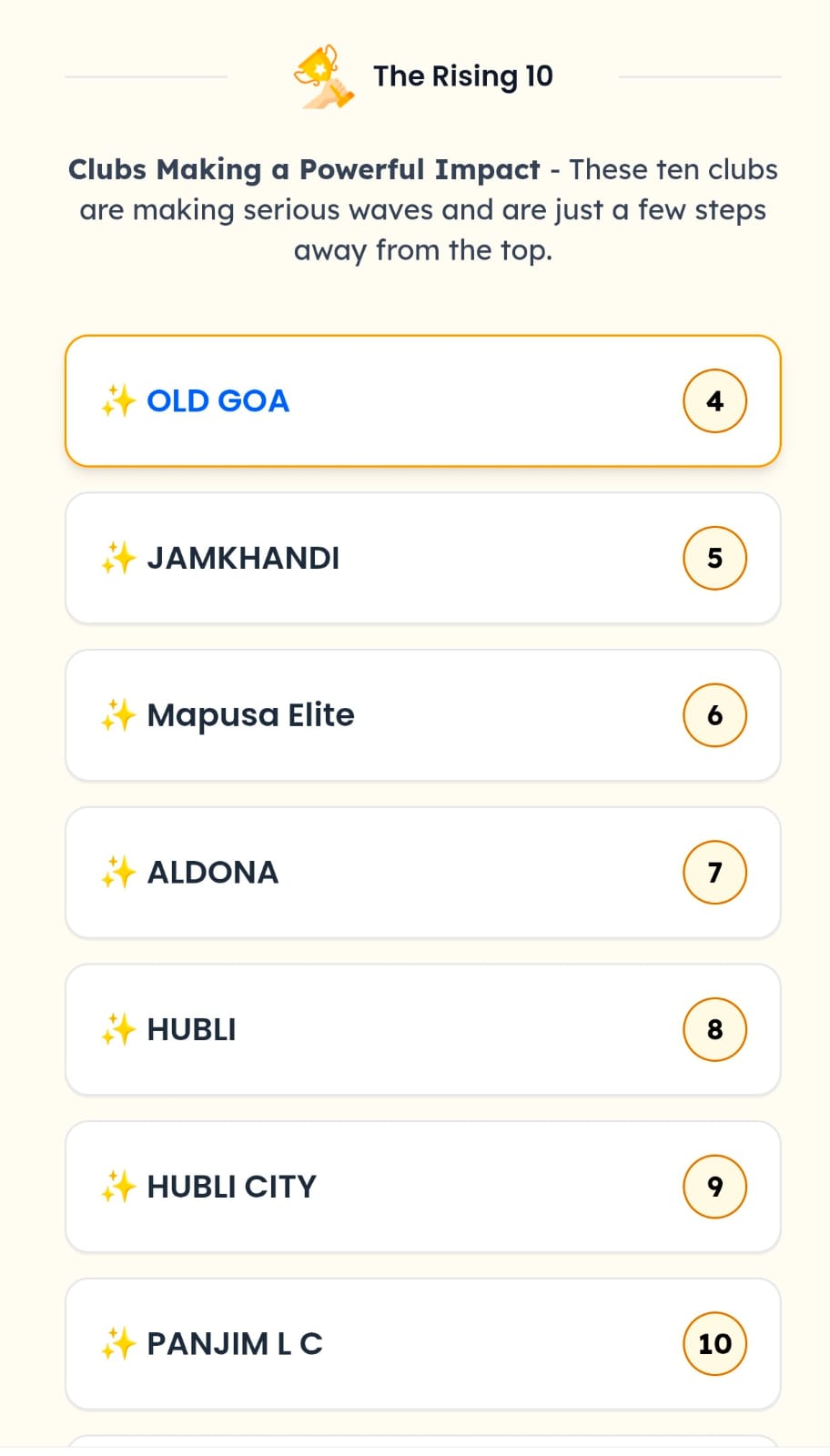Open the HUBLI club entry
Screen dimensions: 830x1456
click(x=422, y=1029)
